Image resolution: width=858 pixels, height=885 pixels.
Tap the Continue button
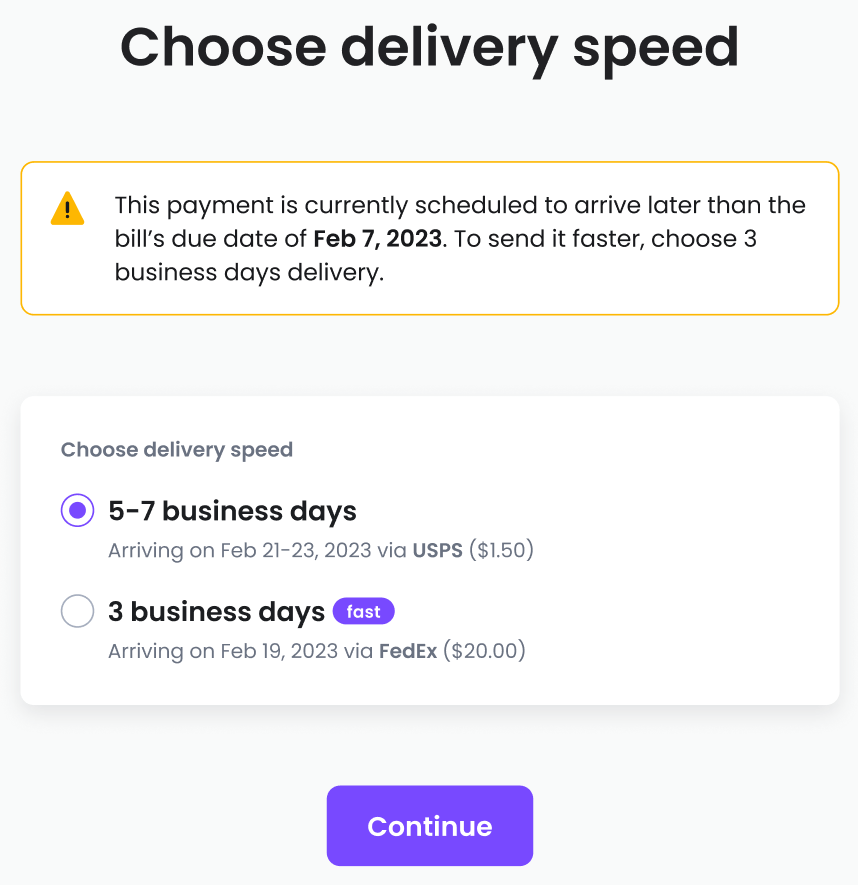click(429, 826)
